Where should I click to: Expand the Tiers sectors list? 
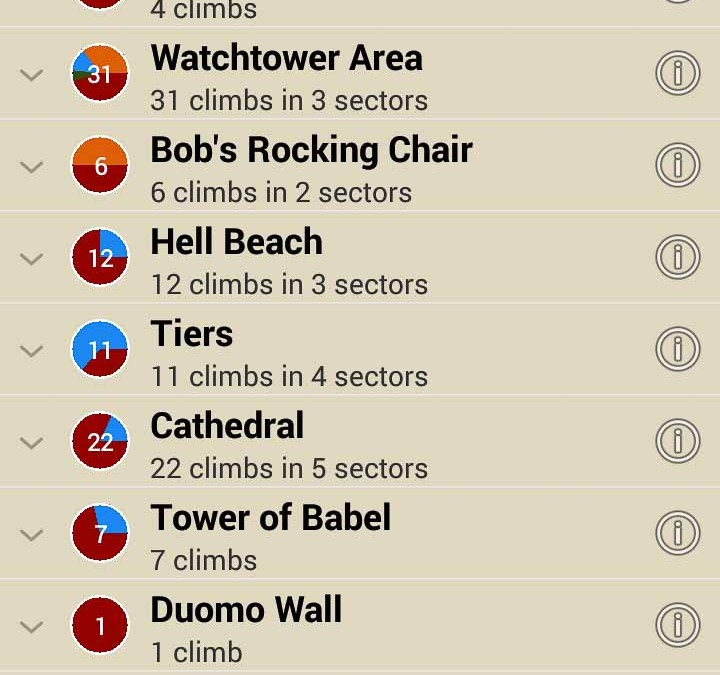(x=32, y=351)
